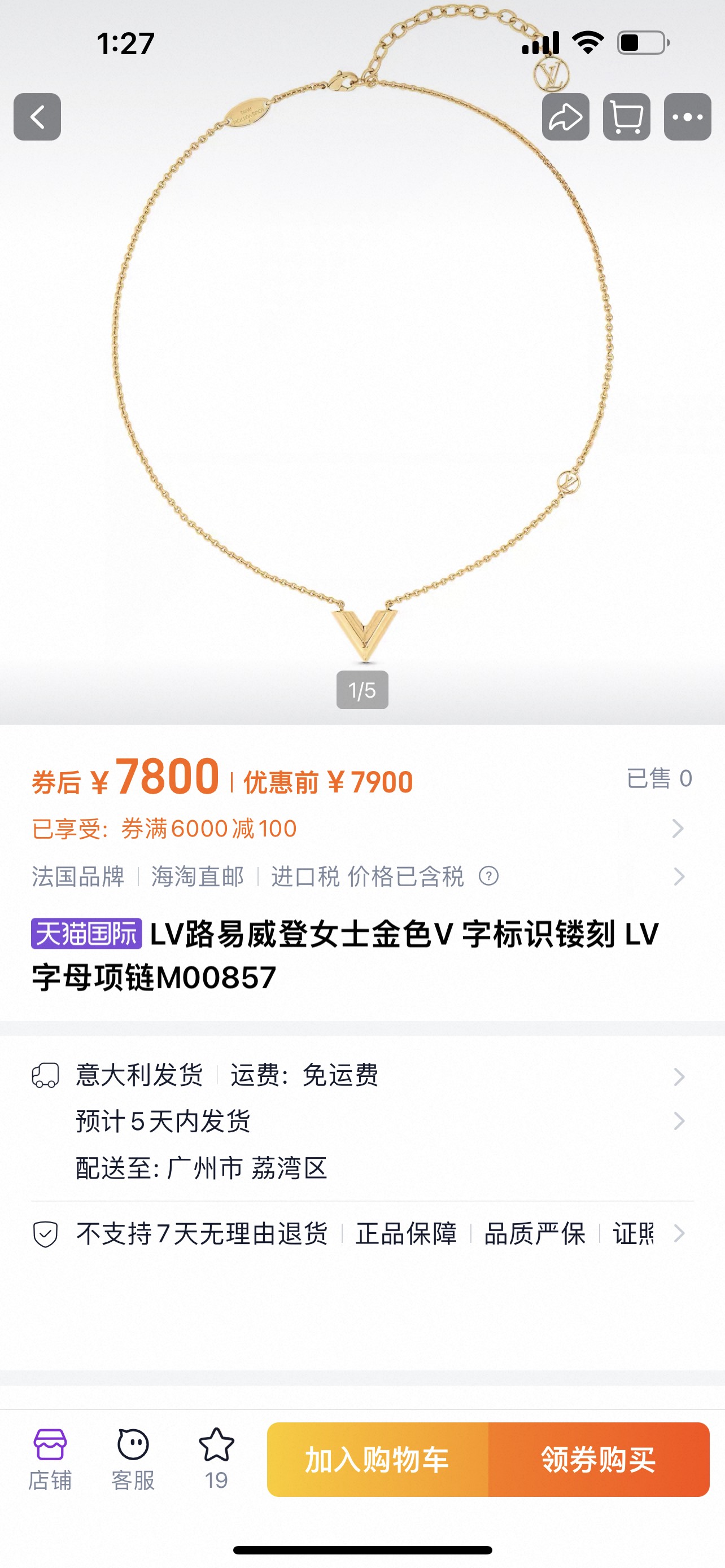Contact 客服 customer service

click(x=133, y=1459)
